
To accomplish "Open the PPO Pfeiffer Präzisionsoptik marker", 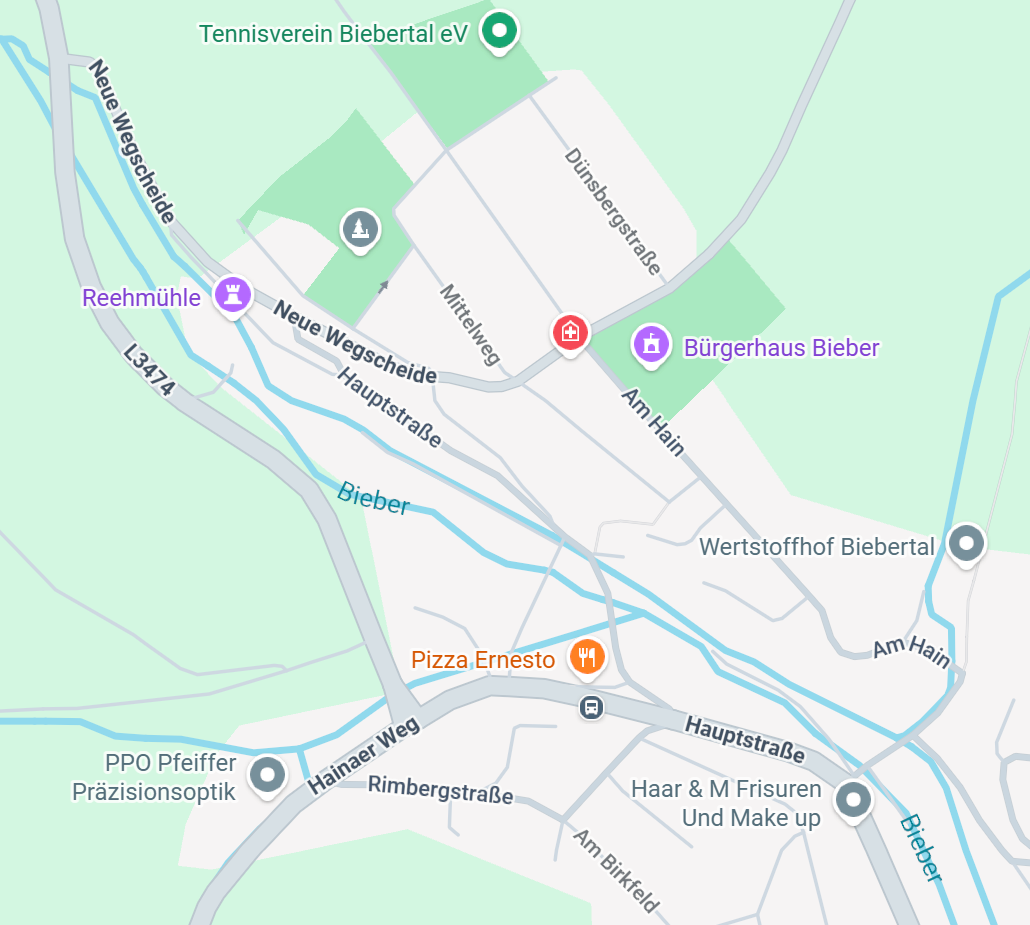I will click(x=267, y=775).
